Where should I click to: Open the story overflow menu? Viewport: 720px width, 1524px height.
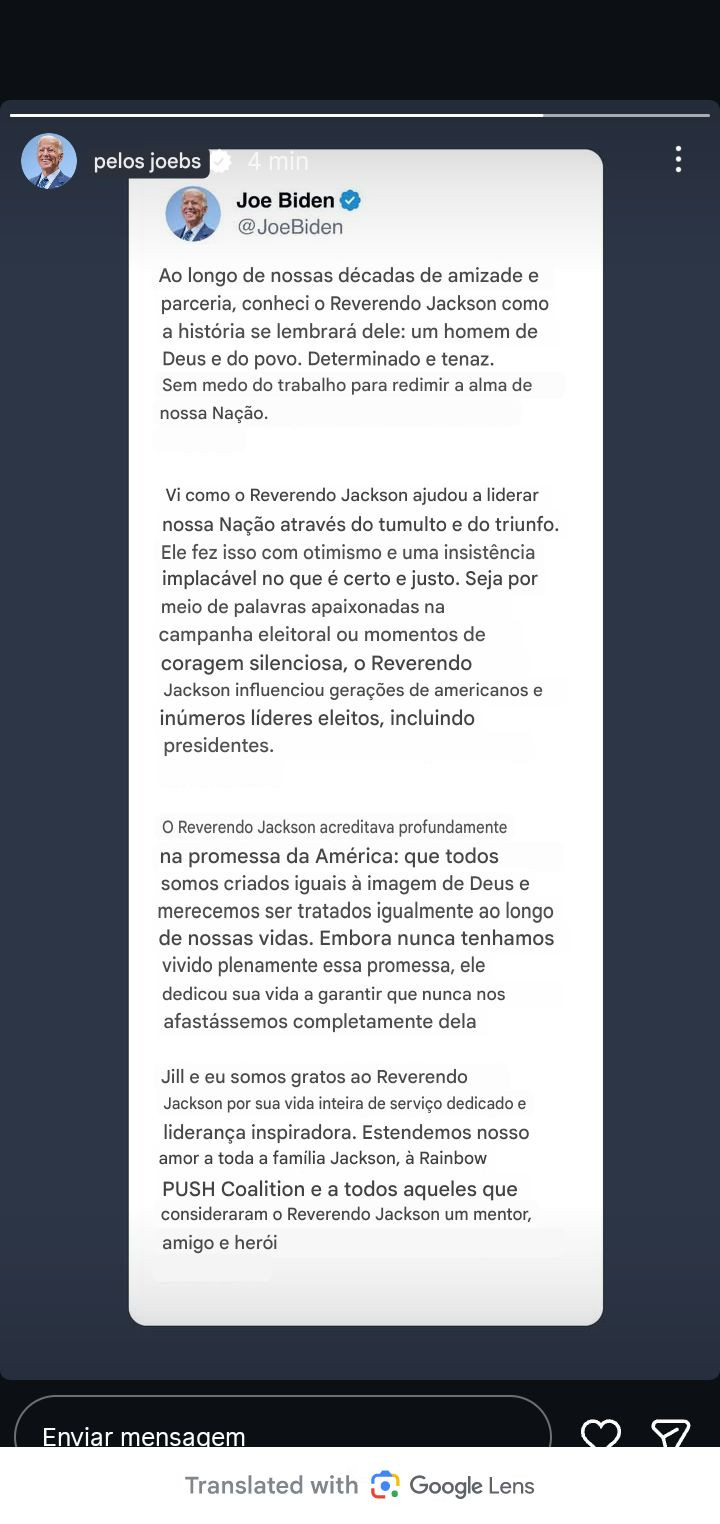678,159
